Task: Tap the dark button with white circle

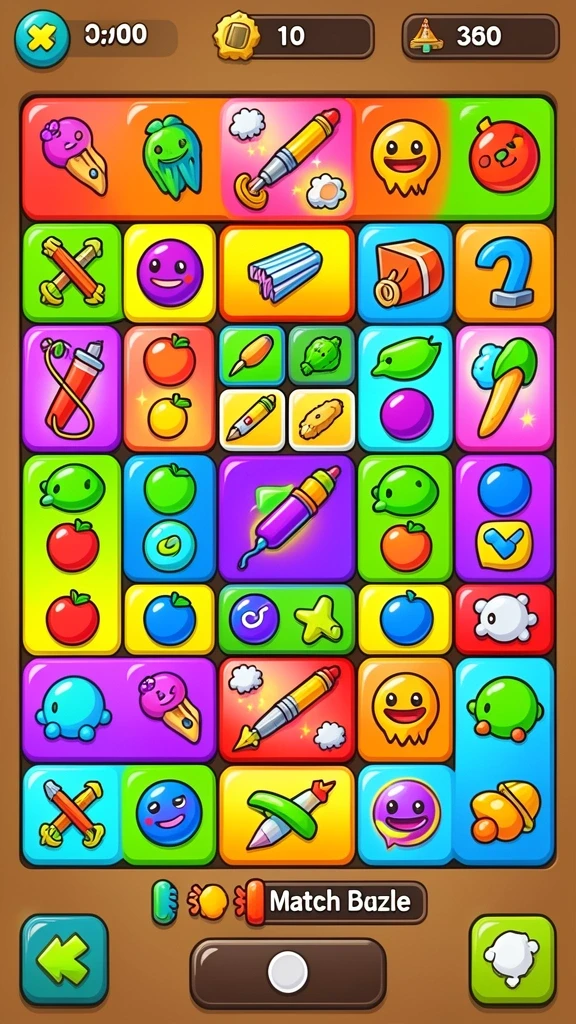Action: tap(288, 972)
